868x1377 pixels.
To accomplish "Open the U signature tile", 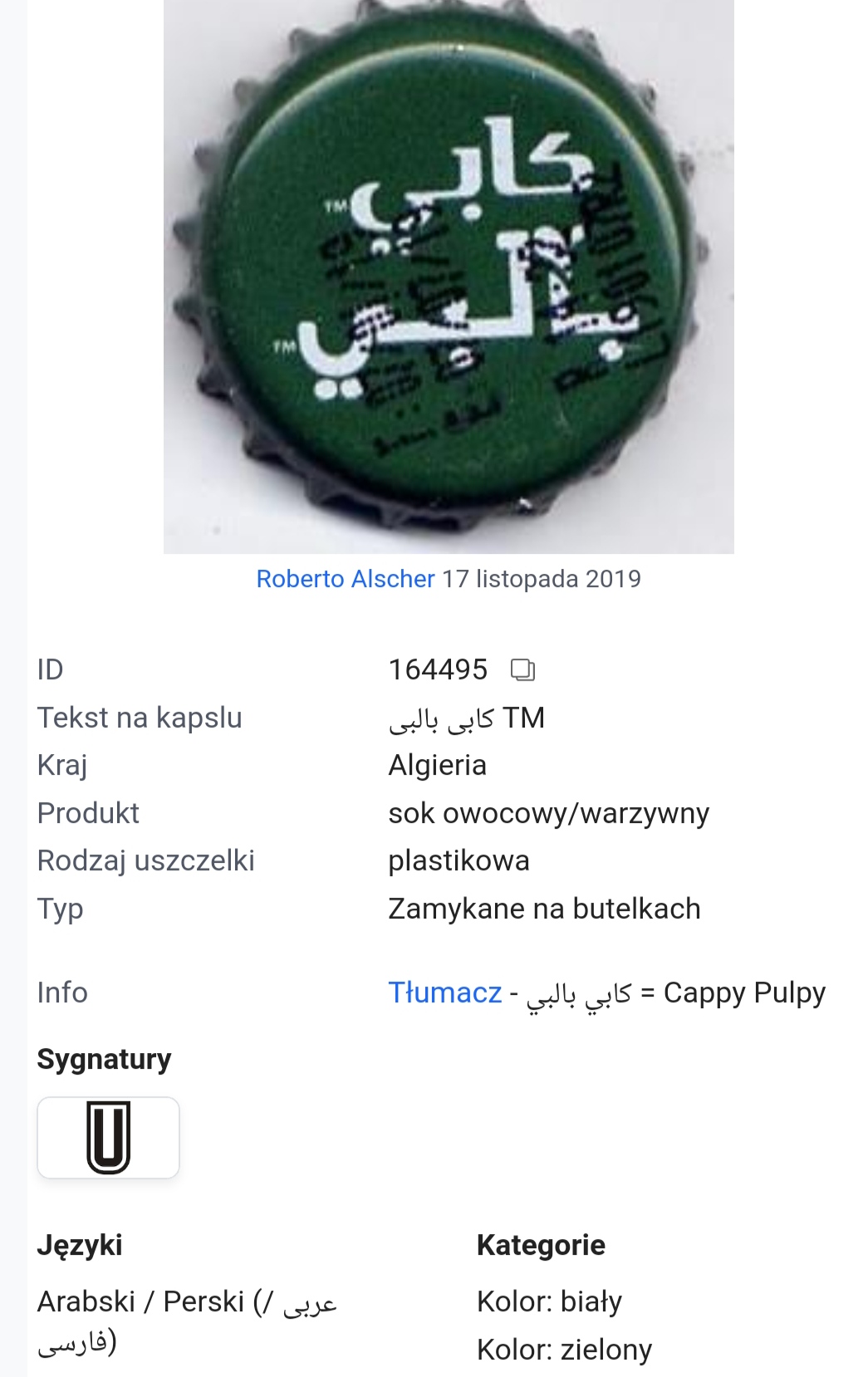I will [x=108, y=1137].
